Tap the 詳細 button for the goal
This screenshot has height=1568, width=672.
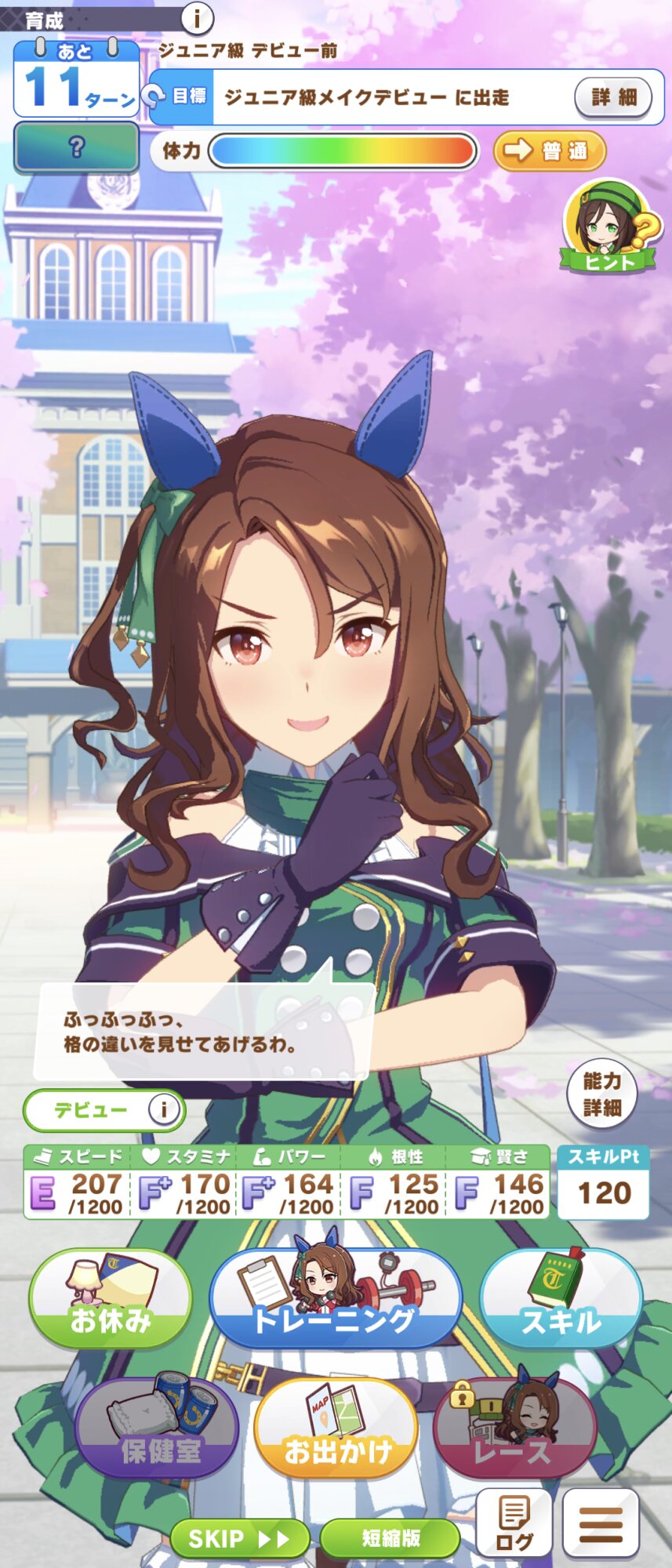613,97
